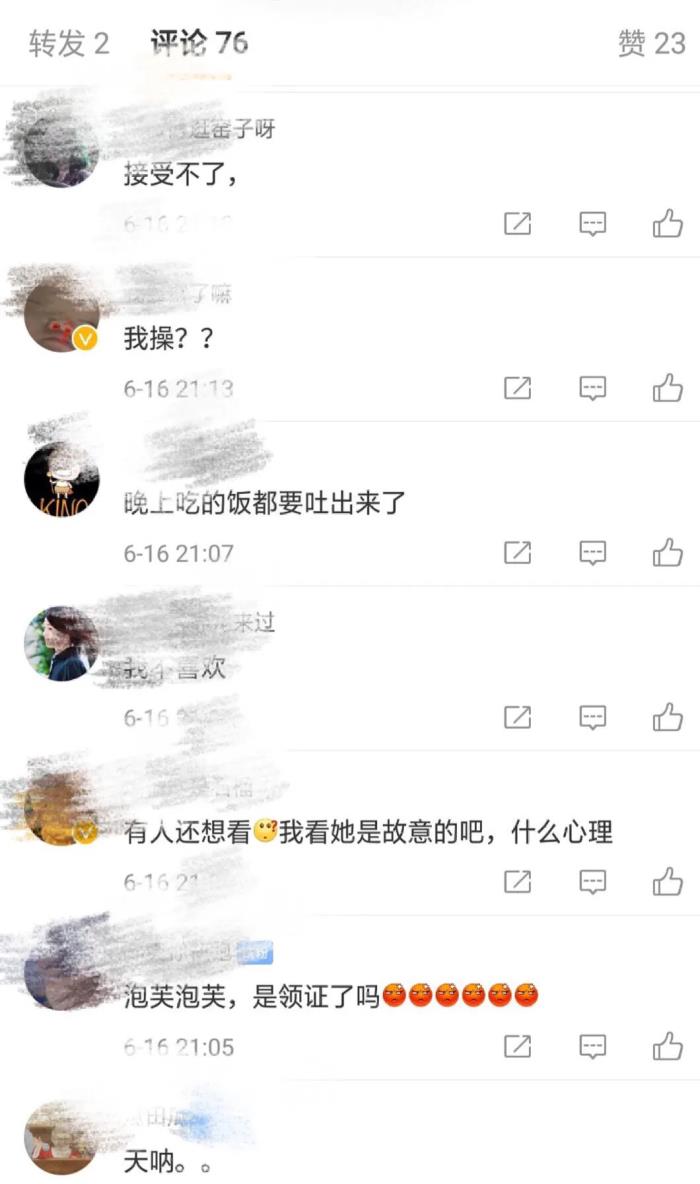The height and width of the screenshot is (1184, 700).
Task: Select the 评论 76 tab
Action: (199, 44)
